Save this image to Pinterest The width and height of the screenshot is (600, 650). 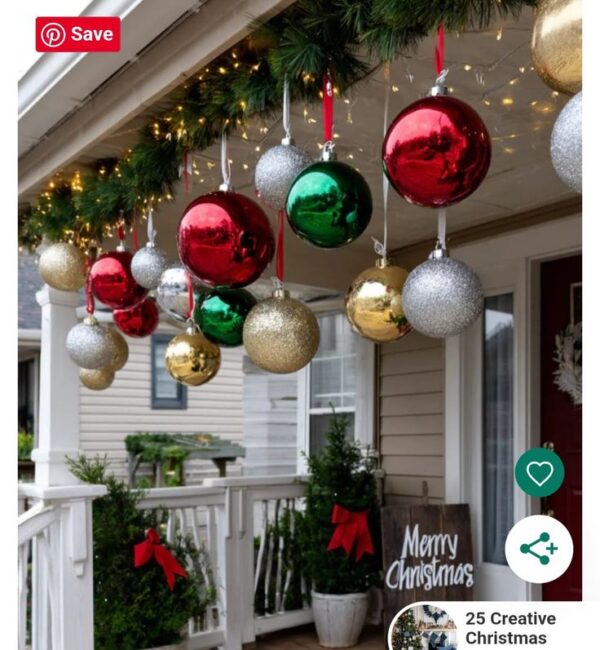coord(78,34)
